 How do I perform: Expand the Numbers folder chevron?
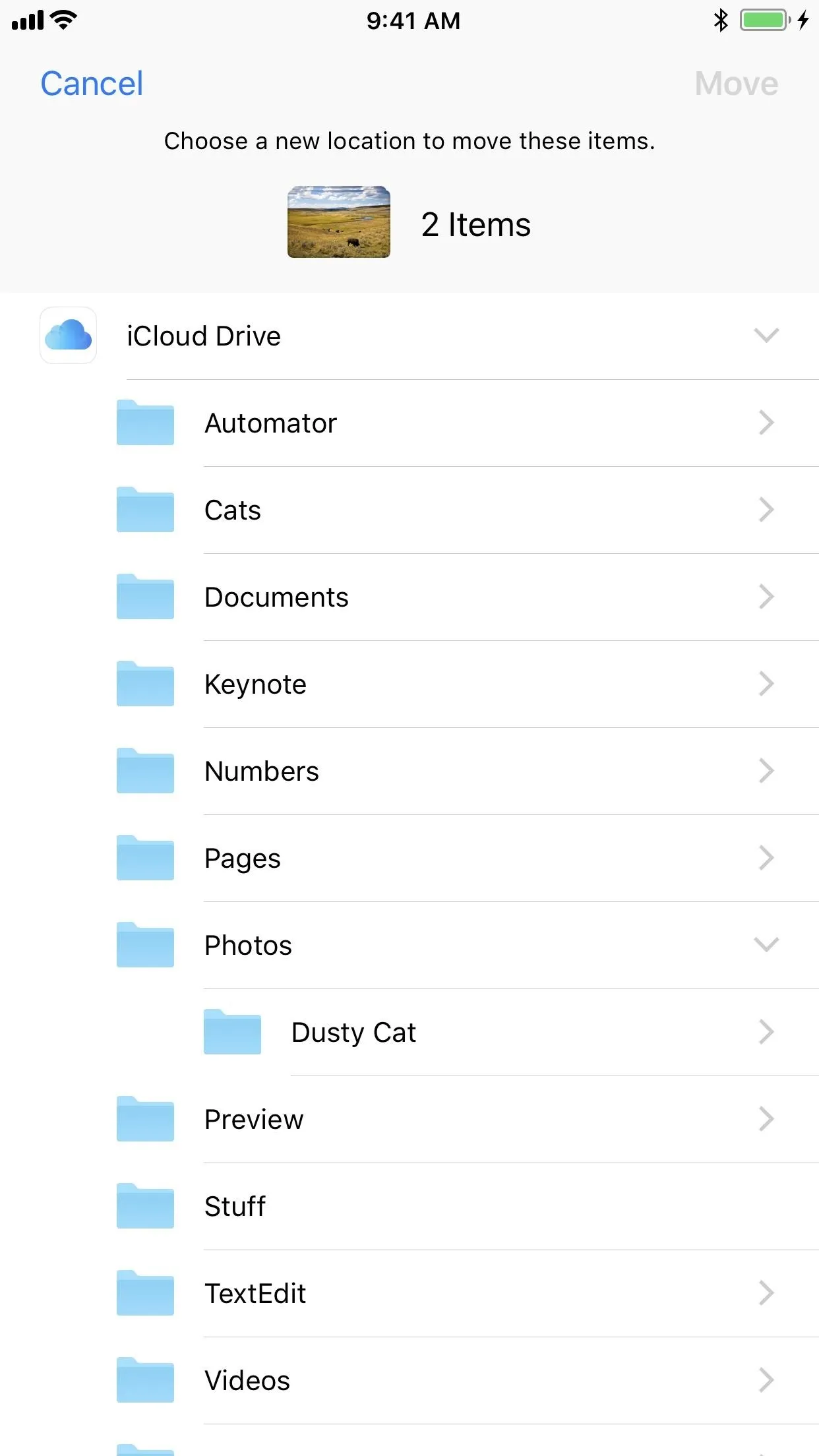click(x=766, y=771)
